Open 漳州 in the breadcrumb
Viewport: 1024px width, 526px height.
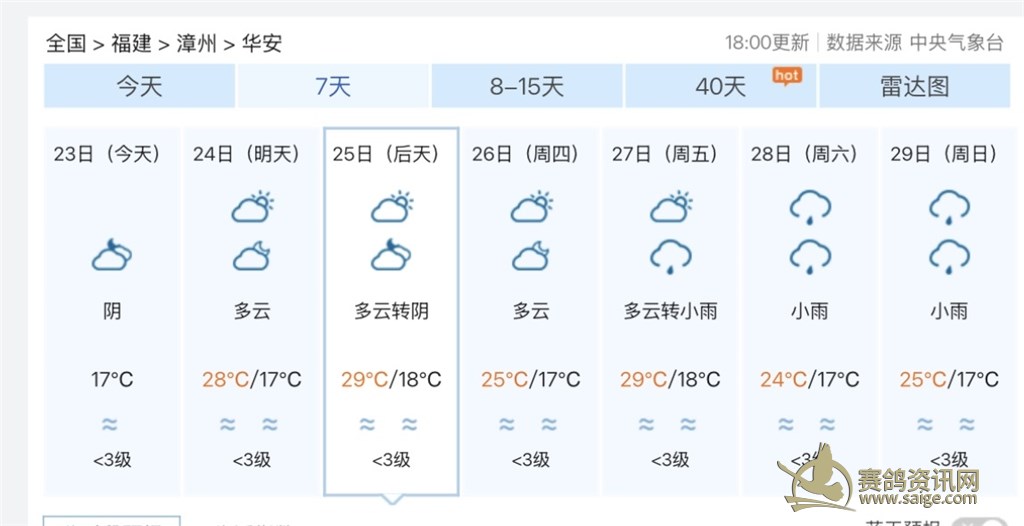coord(197,43)
